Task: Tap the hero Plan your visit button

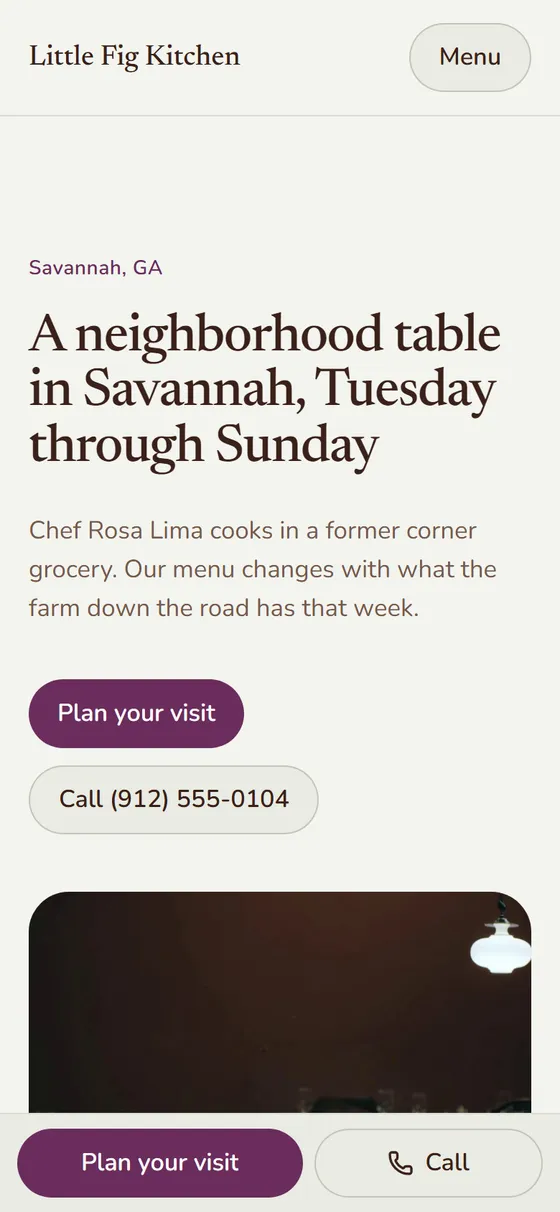Action: point(136,713)
